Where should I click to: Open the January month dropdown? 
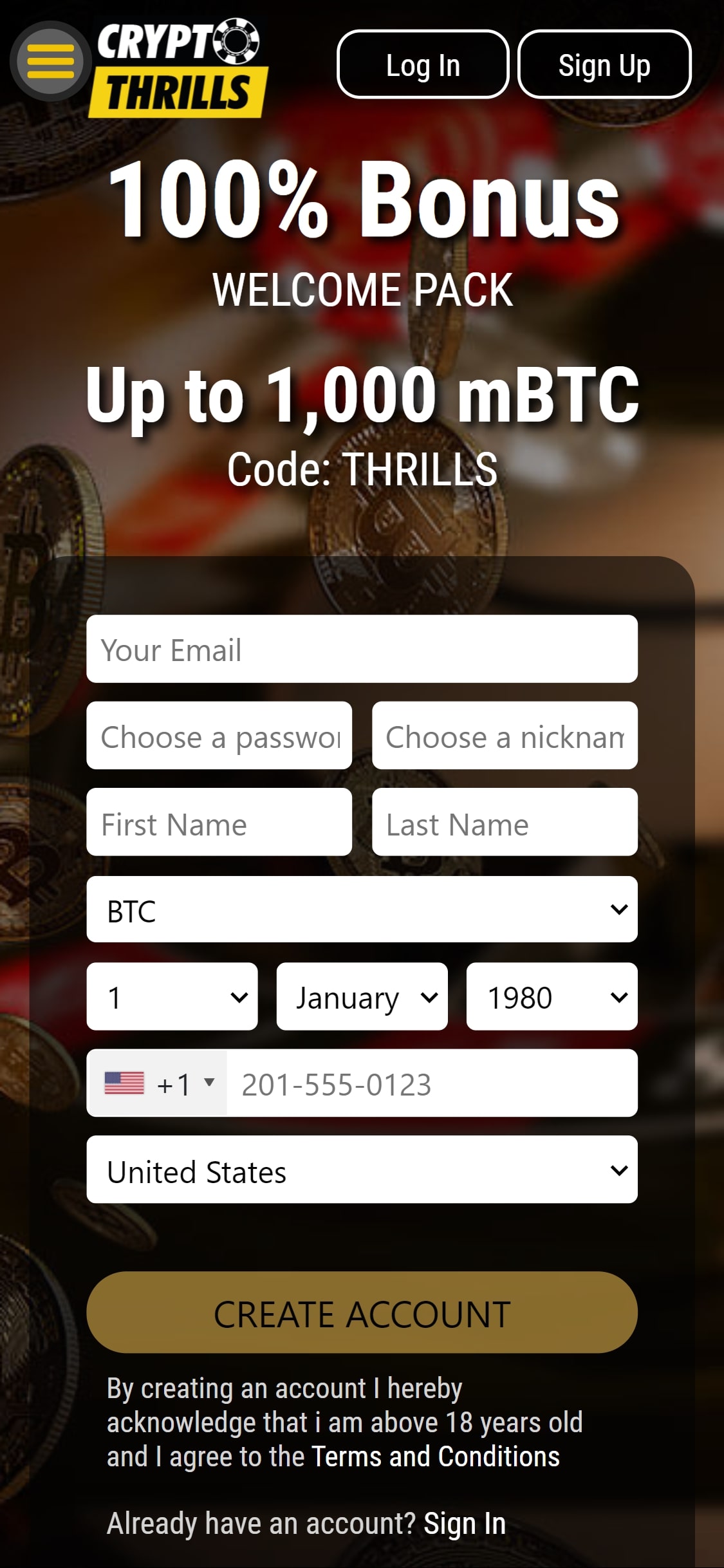pyautogui.click(x=362, y=996)
